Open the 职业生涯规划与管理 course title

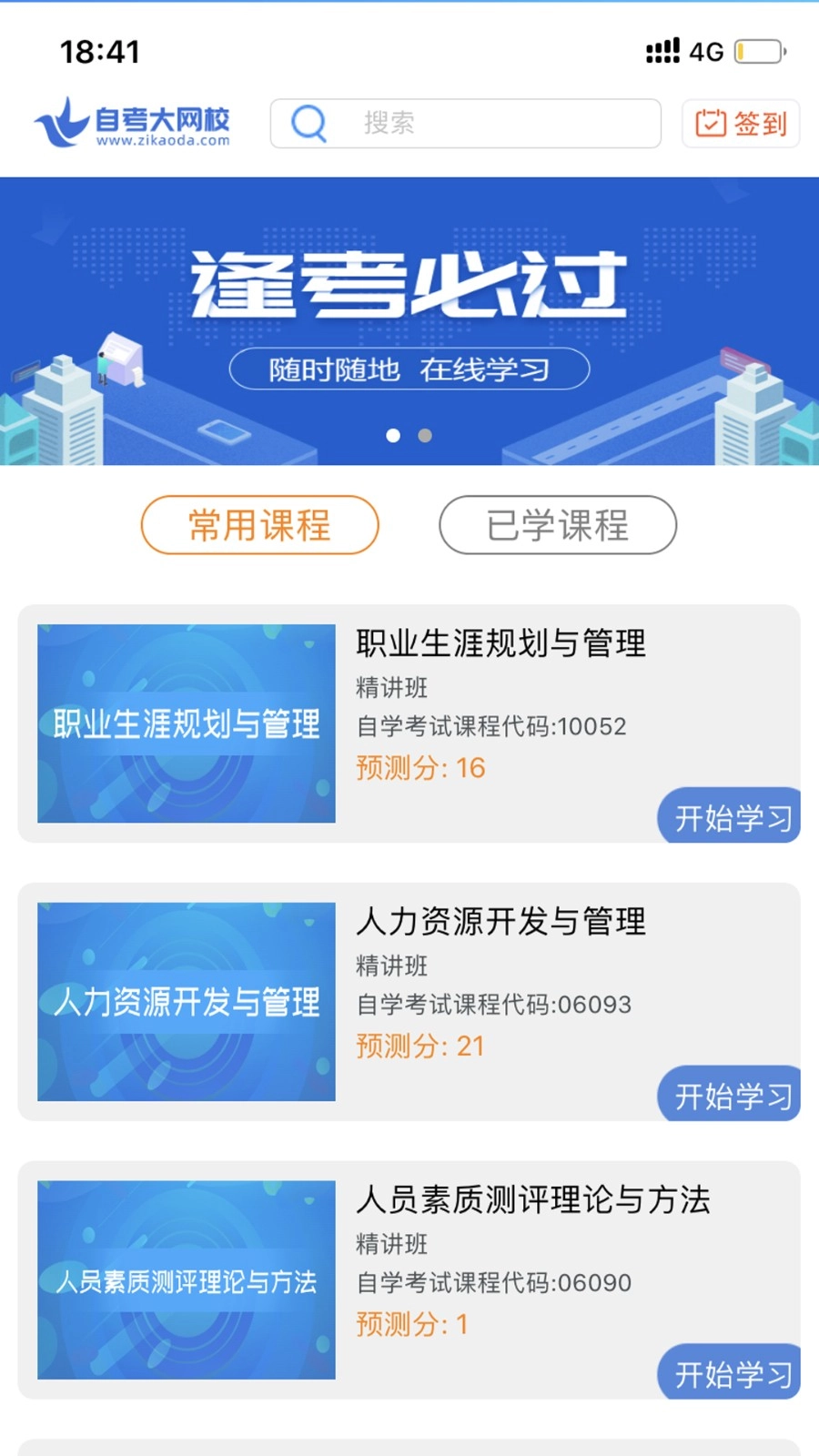tap(500, 644)
